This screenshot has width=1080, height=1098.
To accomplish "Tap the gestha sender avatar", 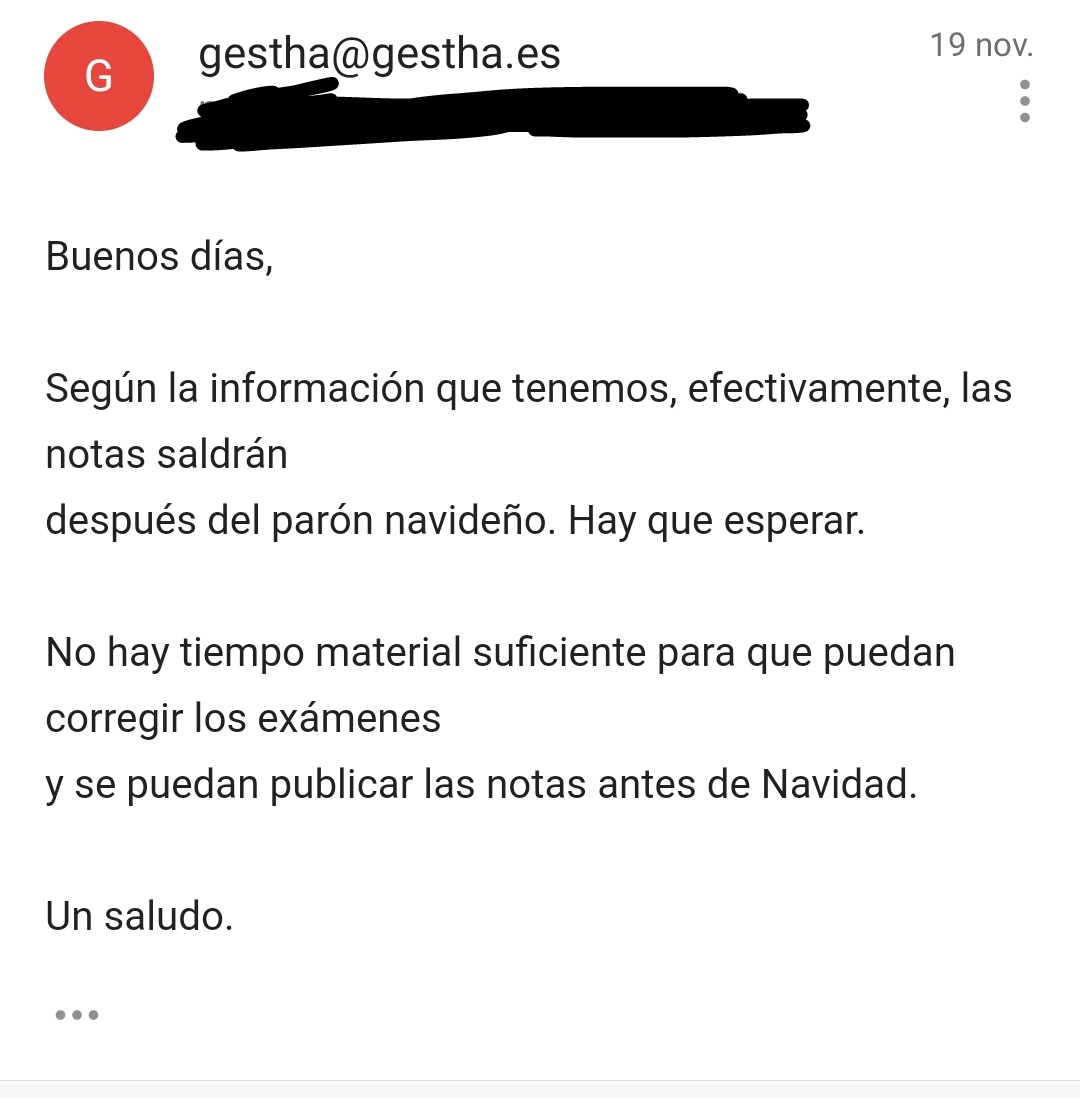I will [x=99, y=77].
